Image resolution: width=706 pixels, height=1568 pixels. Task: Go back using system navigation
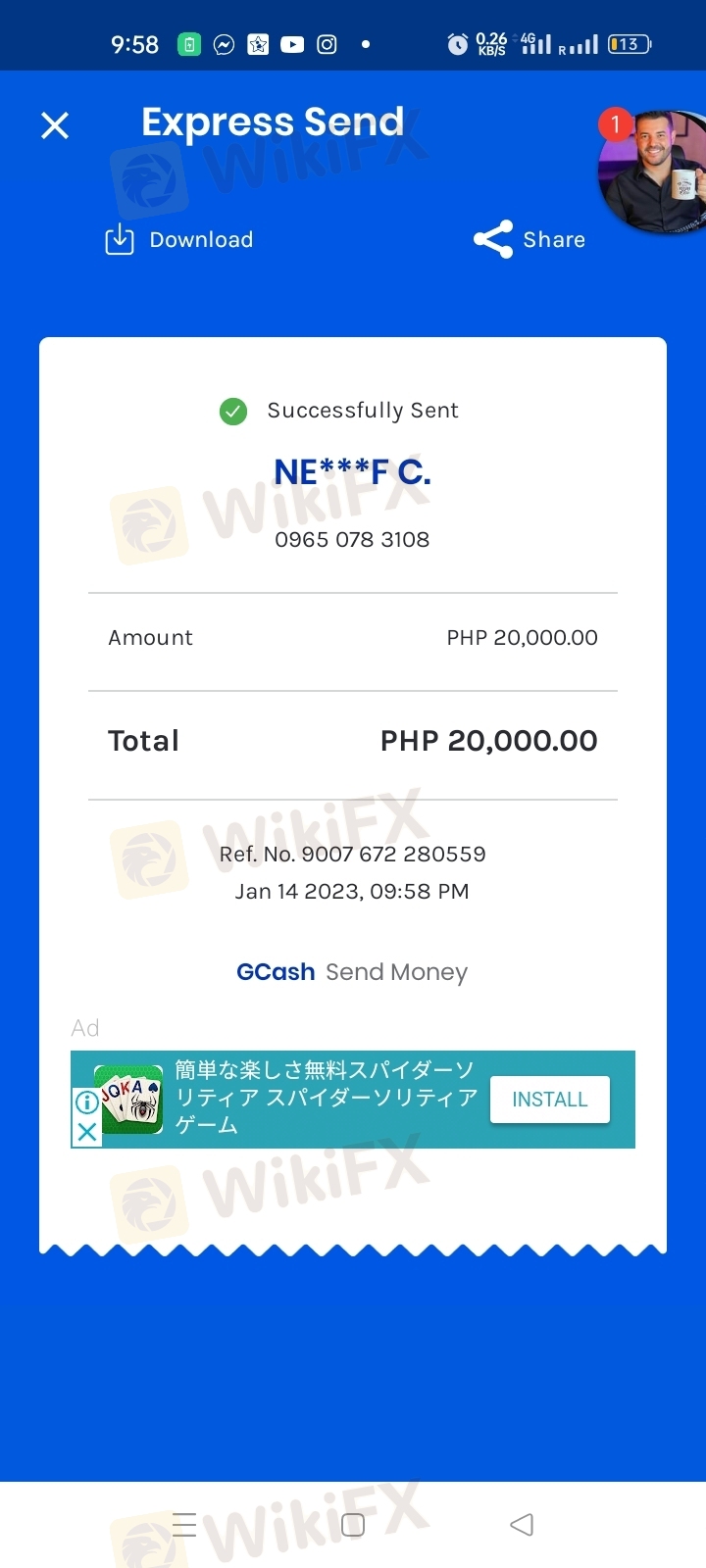point(522,1524)
